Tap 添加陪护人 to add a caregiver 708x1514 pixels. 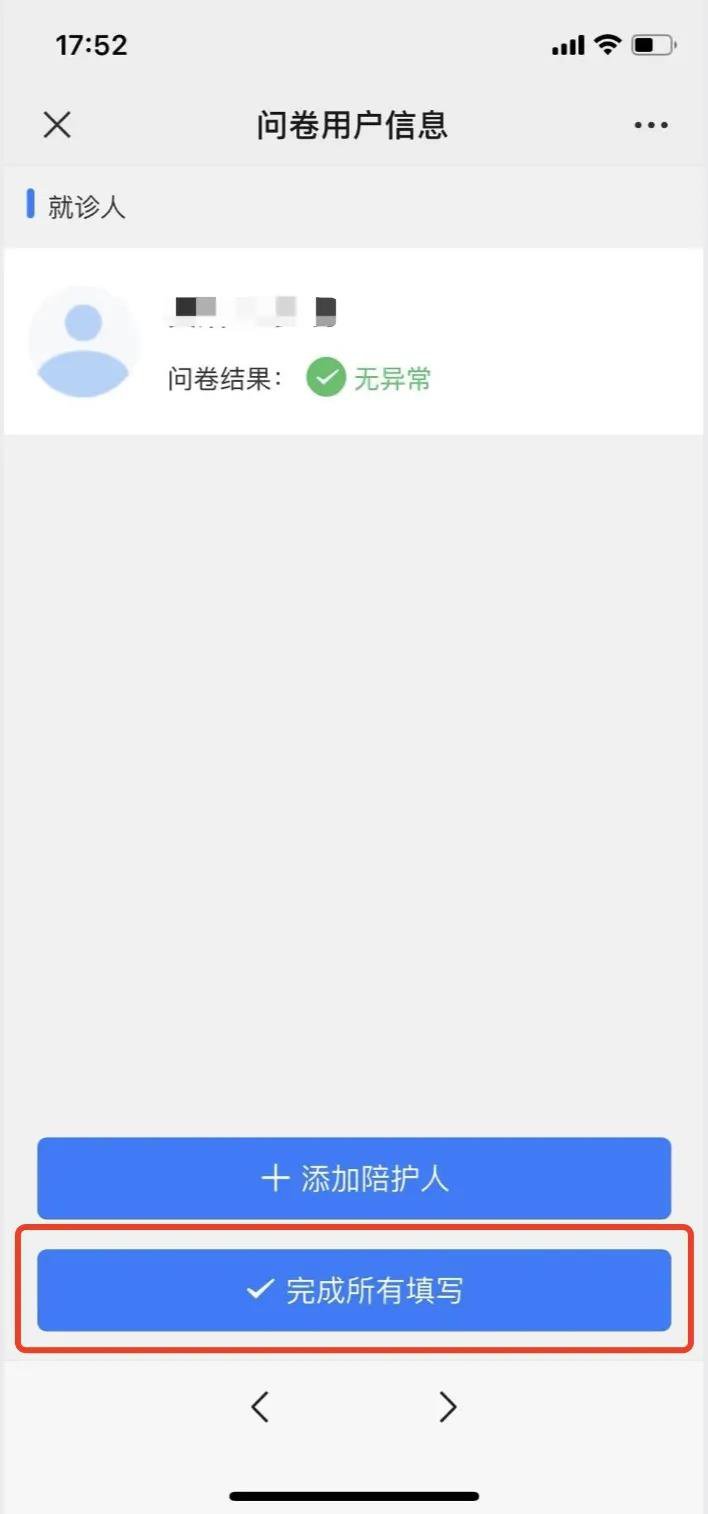[x=354, y=1178]
